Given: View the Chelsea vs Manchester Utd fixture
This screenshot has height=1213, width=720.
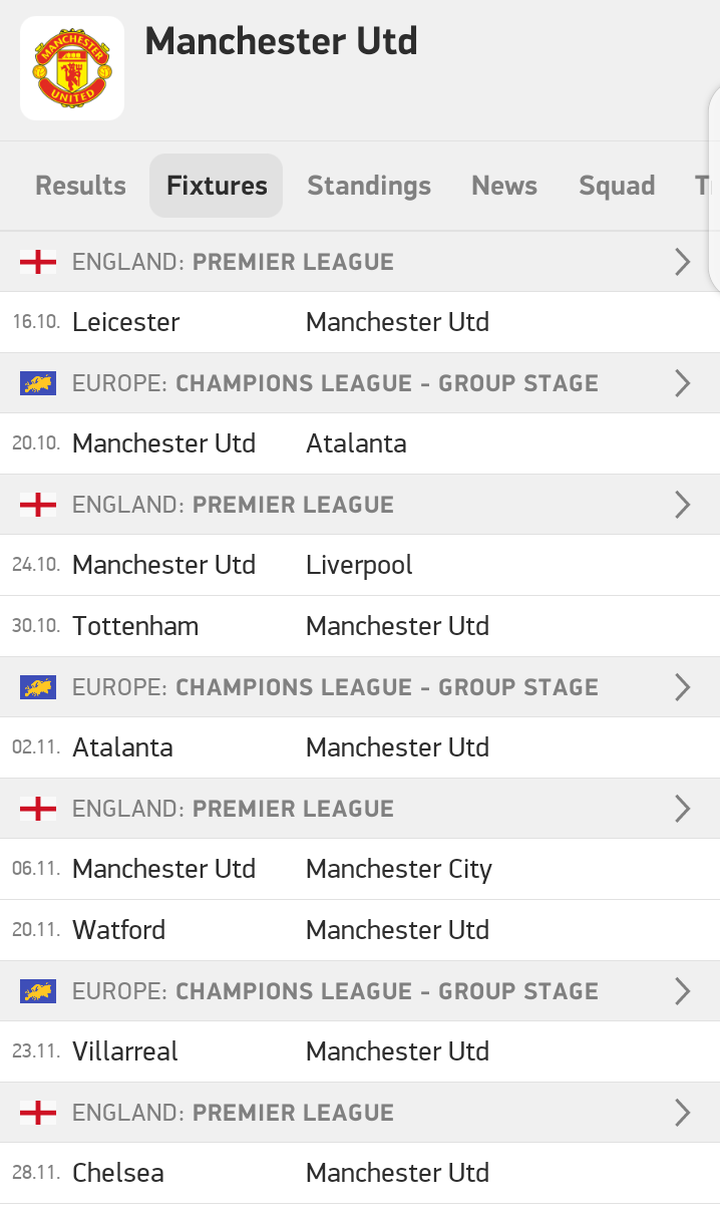Looking at the screenshot, I should coord(360,1173).
